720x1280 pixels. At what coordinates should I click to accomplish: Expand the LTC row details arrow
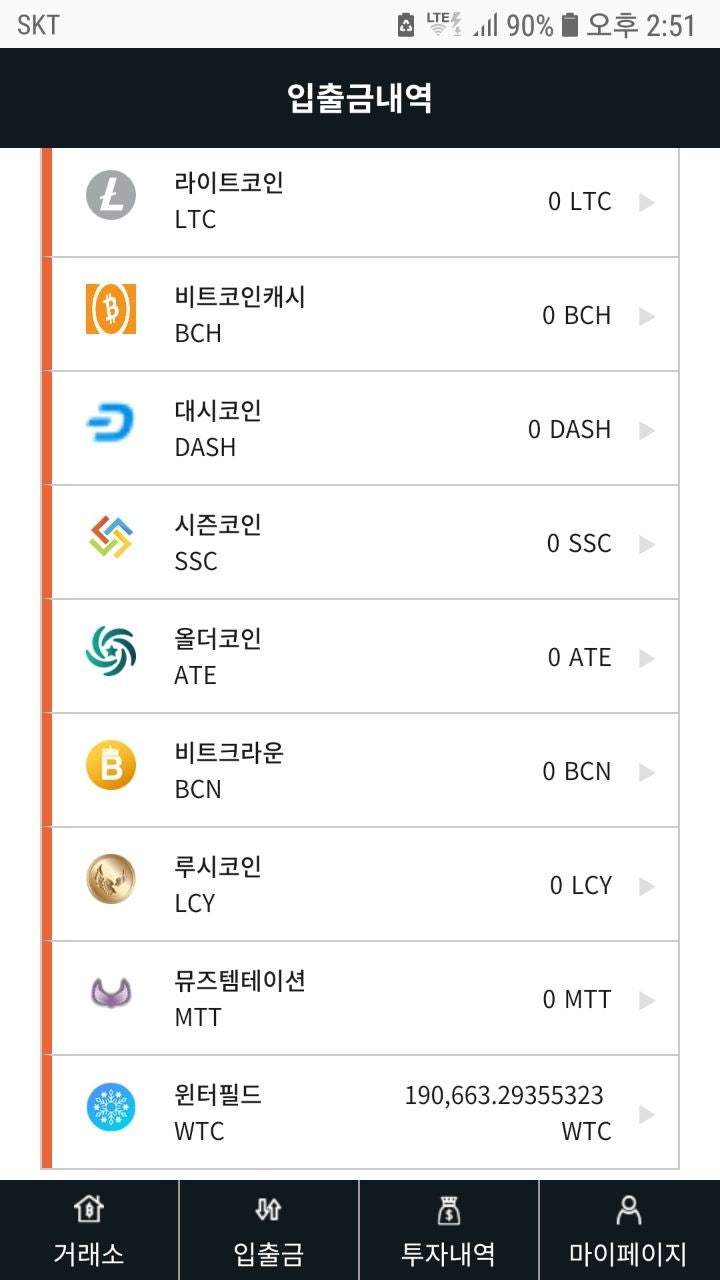click(648, 201)
